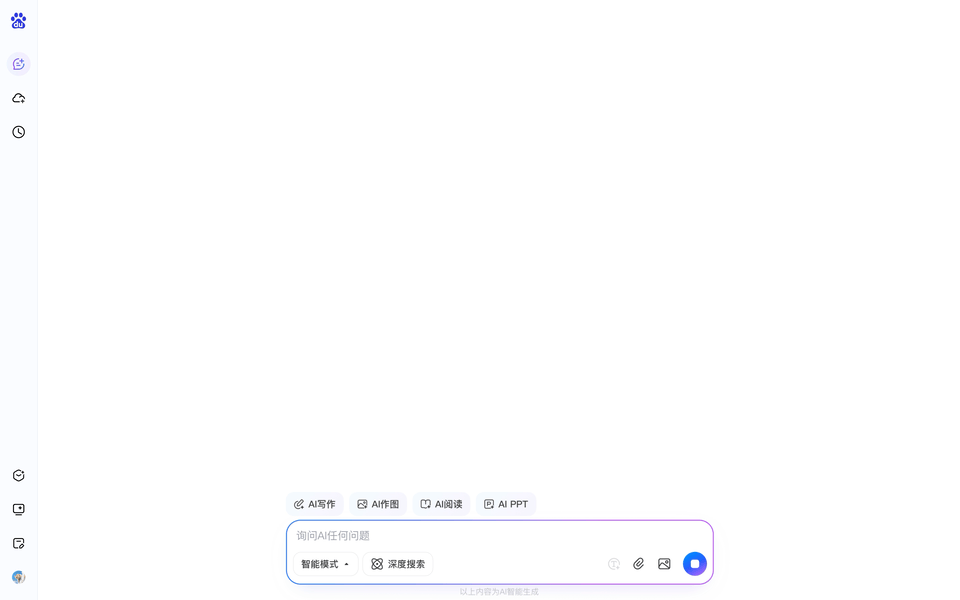Focus the 询问AI任何问题 input box
This screenshot has width=960, height=600.
click(480, 536)
